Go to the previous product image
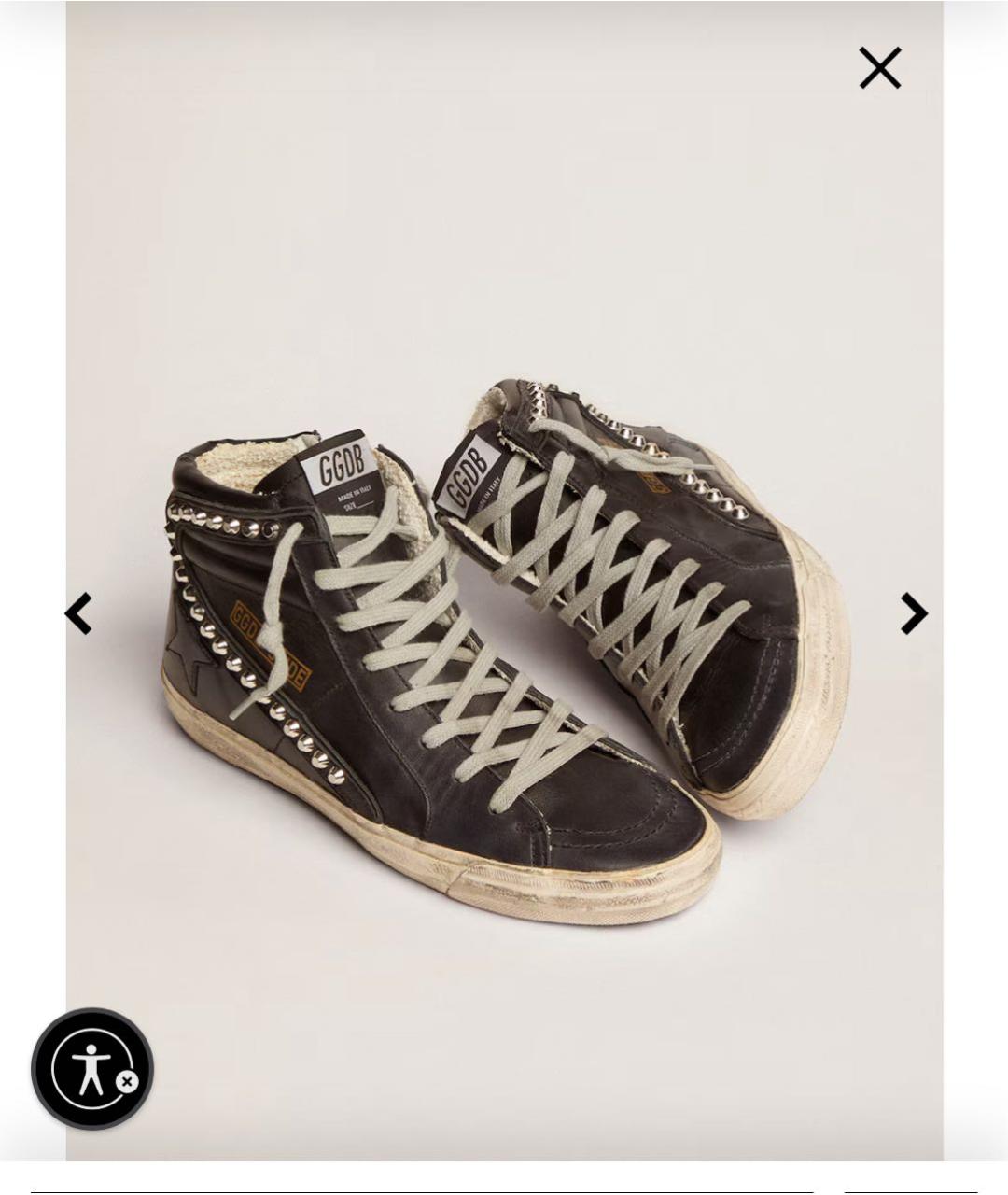 tap(78, 613)
